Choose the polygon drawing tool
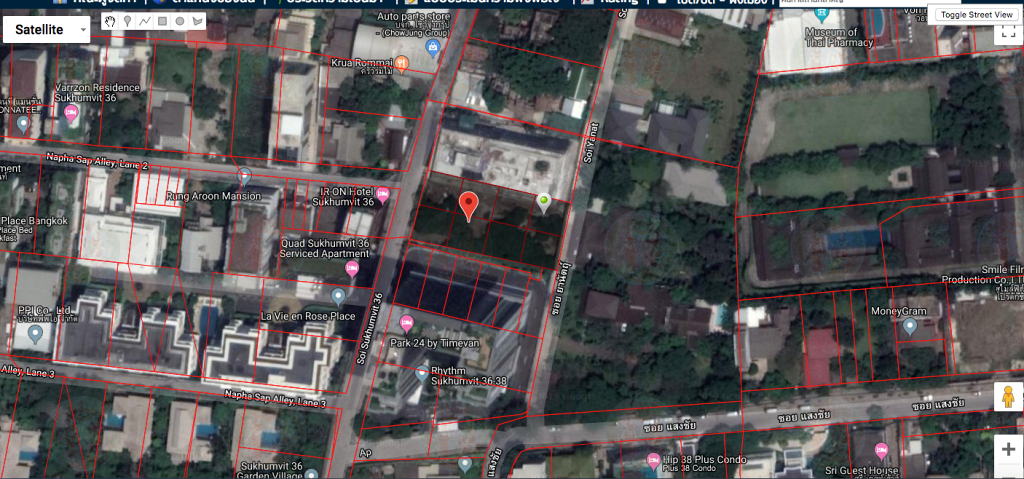1024x479 pixels. point(197,21)
